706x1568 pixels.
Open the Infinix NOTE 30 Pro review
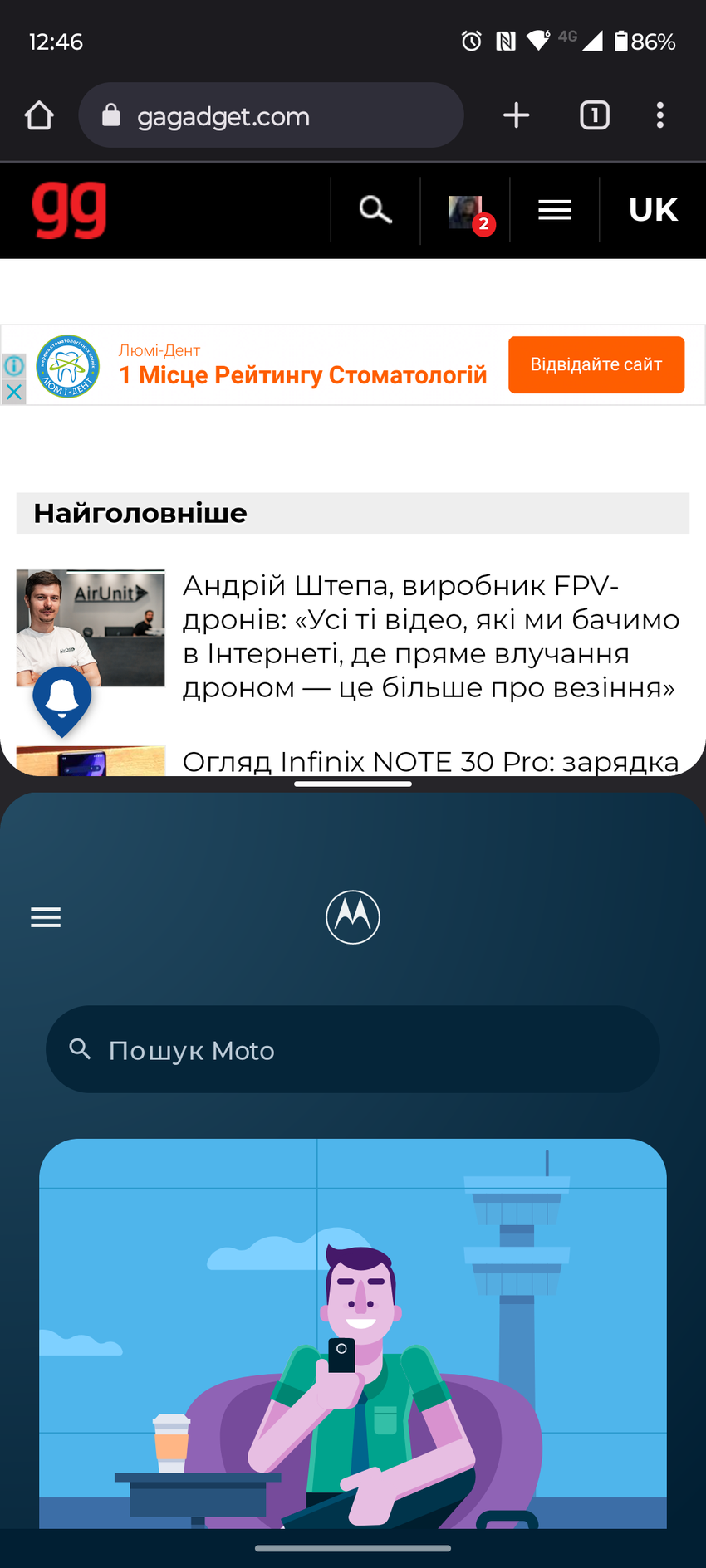coord(429,761)
